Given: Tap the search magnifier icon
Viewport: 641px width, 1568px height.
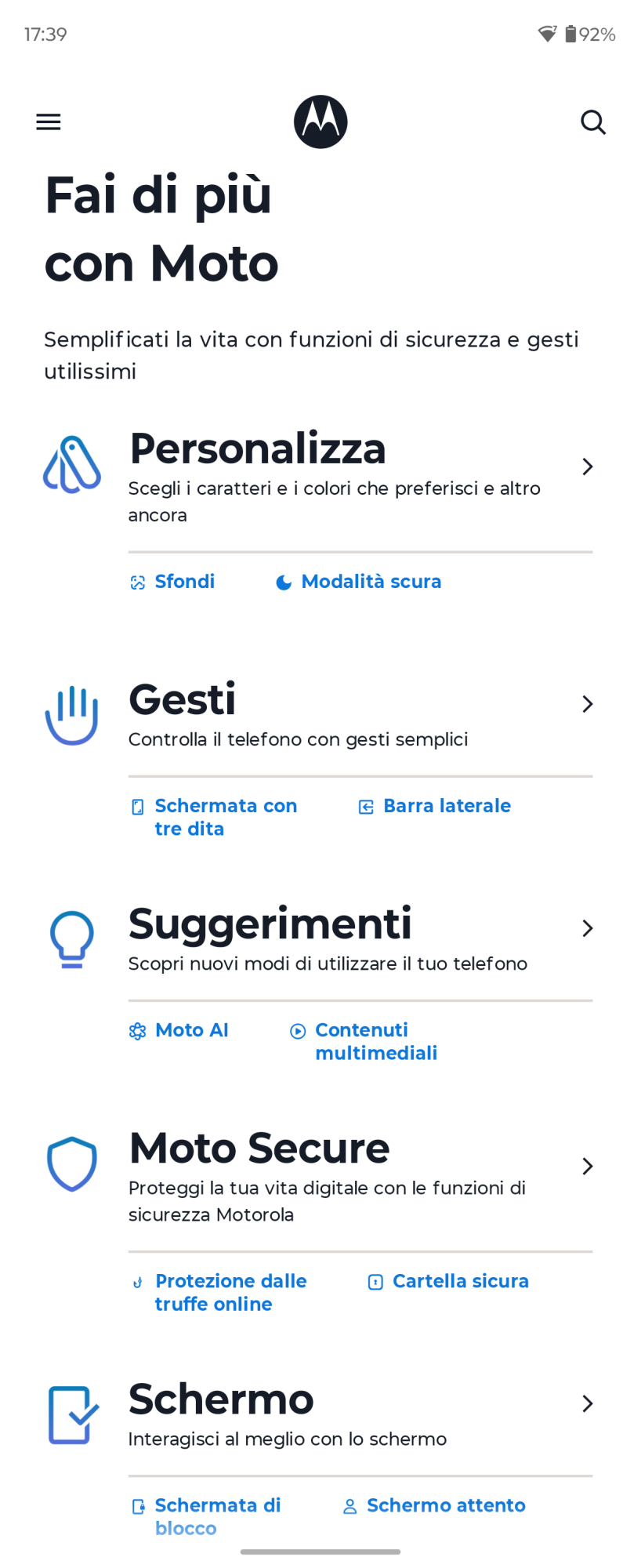Looking at the screenshot, I should point(592,122).
